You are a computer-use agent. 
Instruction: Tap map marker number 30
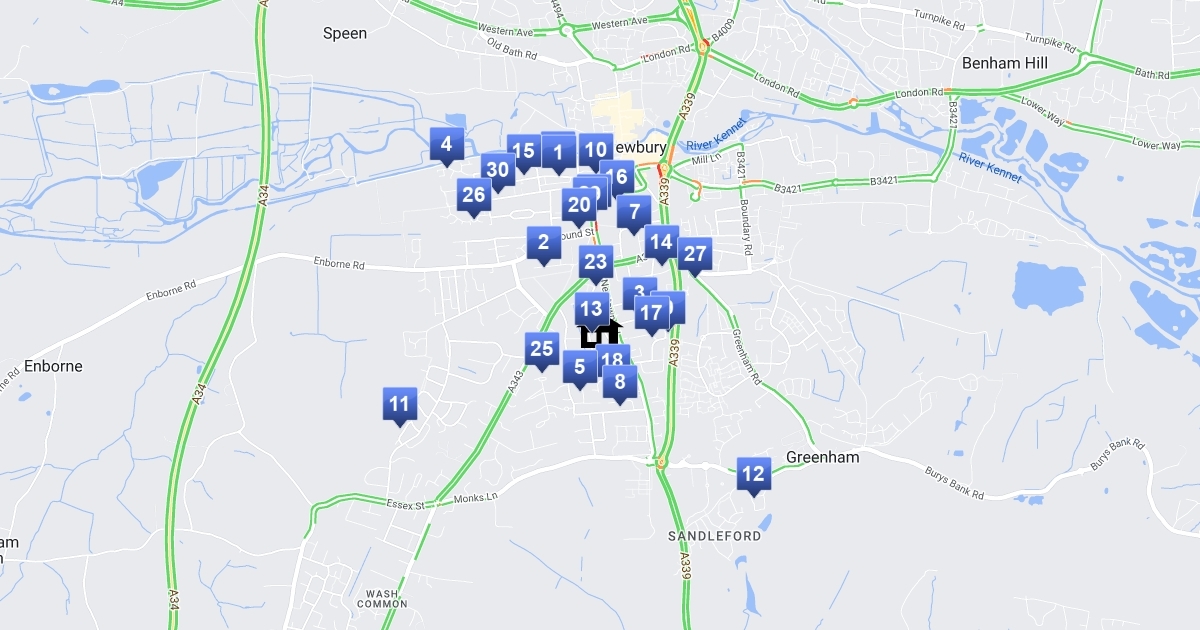(x=495, y=170)
